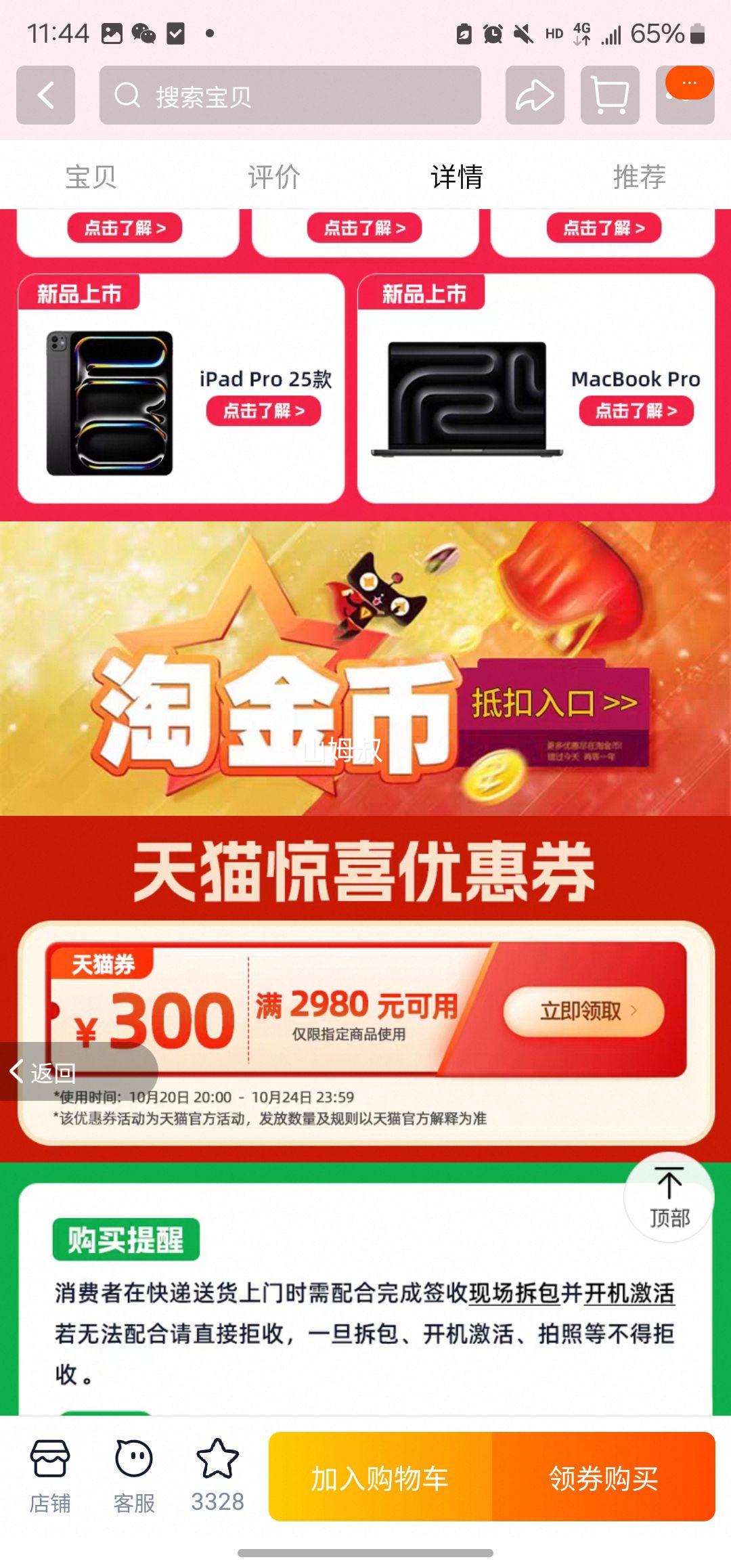Image resolution: width=731 pixels, height=1568 pixels.
Task: Share this product
Action: [535, 95]
